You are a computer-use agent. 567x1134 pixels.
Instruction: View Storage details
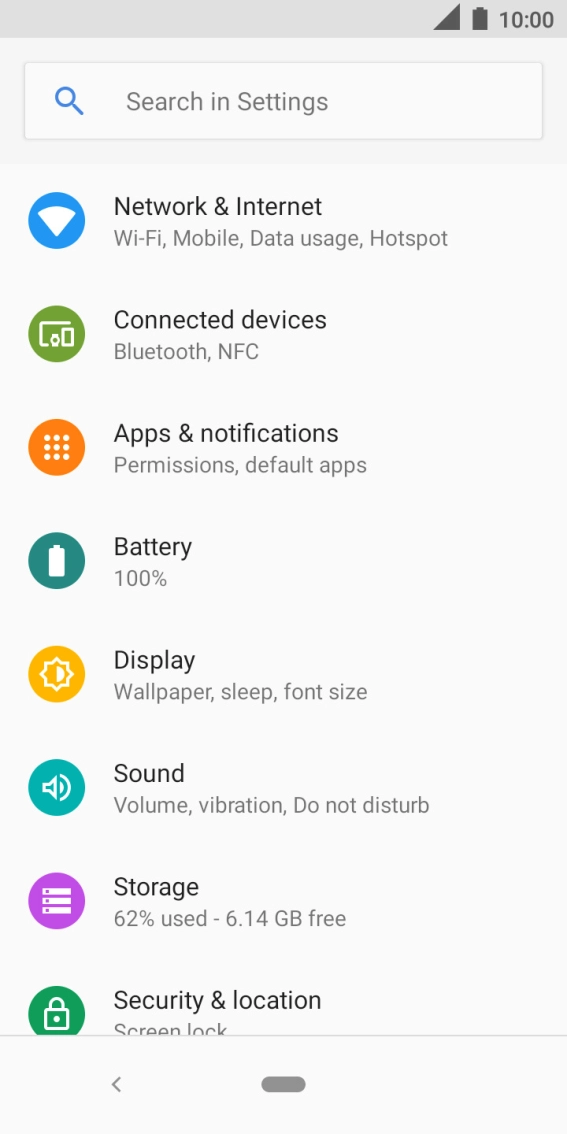tap(284, 902)
